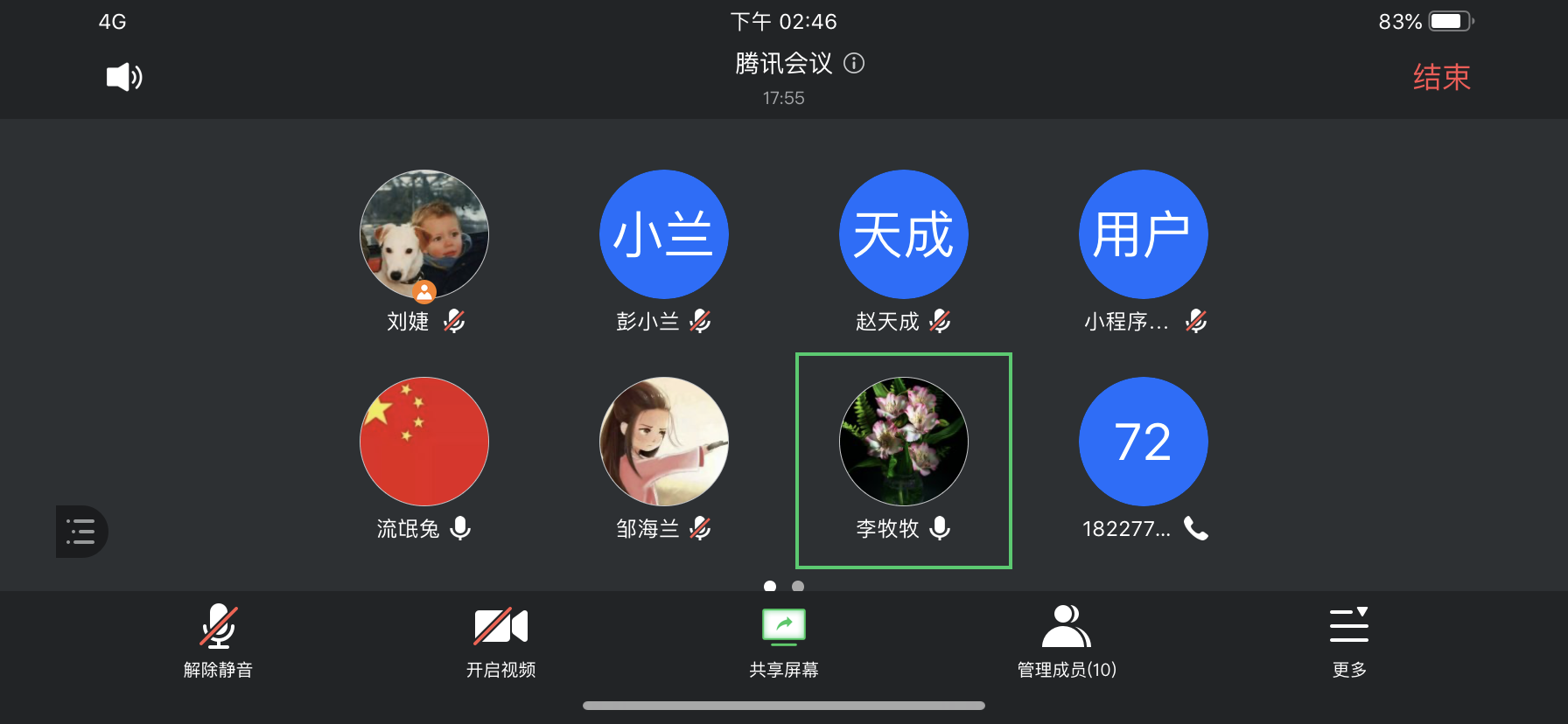Screen dimensions: 1568x724
Task: Open meeting info next to 腾讯会议
Action: (x=854, y=63)
